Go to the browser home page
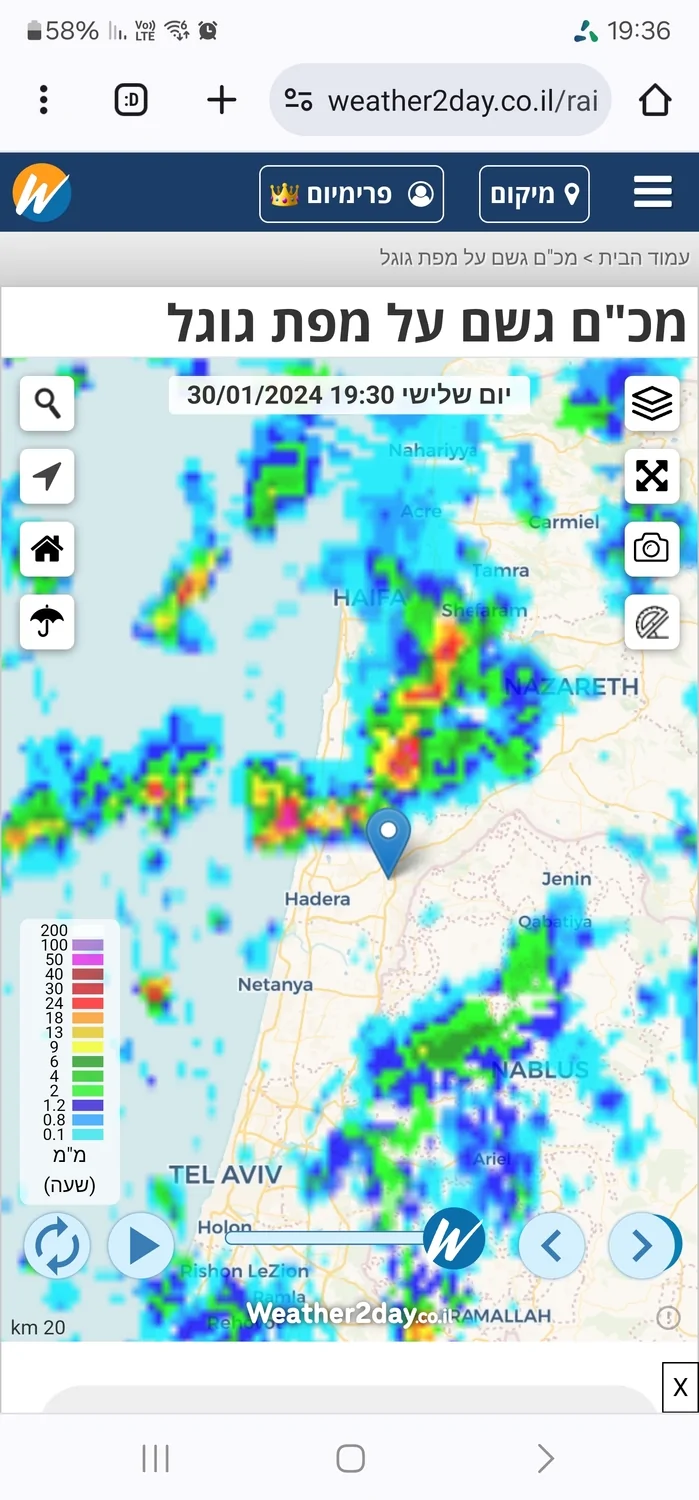The height and width of the screenshot is (1500, 699). click(654, 100)
